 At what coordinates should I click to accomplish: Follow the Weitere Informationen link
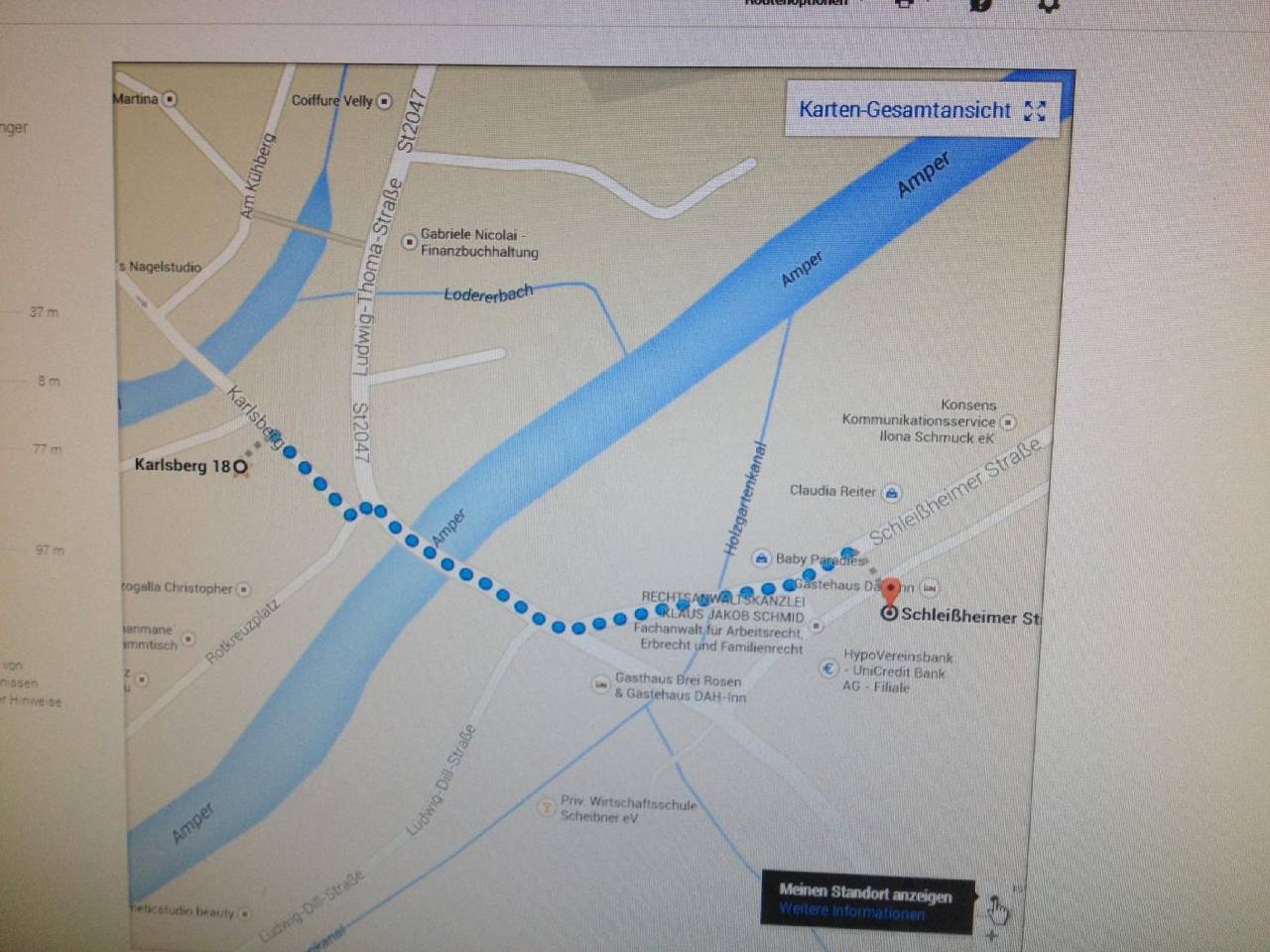[850, 912]
